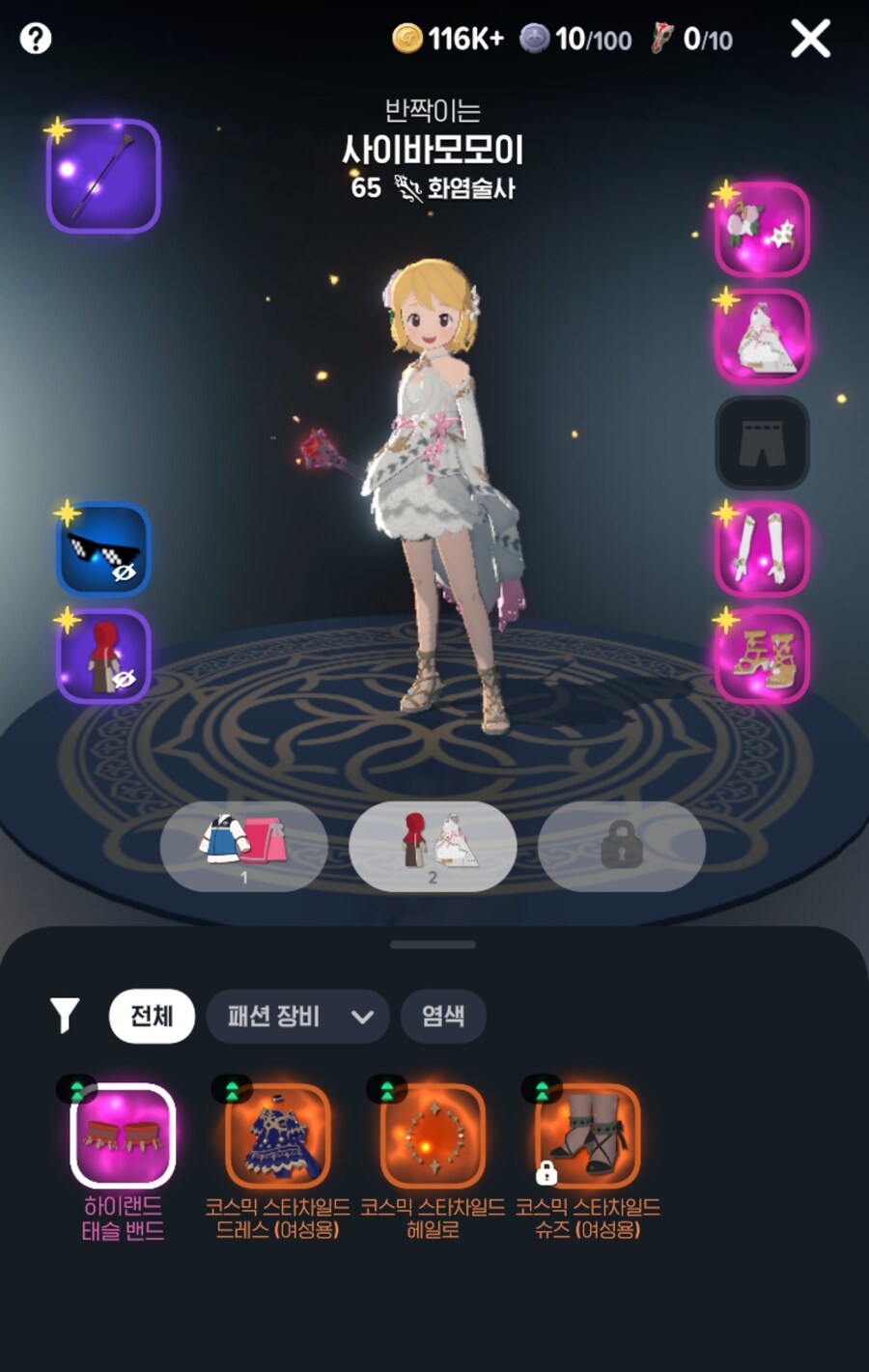
Task: Switch to outfit preset 1
Action: 243,845
